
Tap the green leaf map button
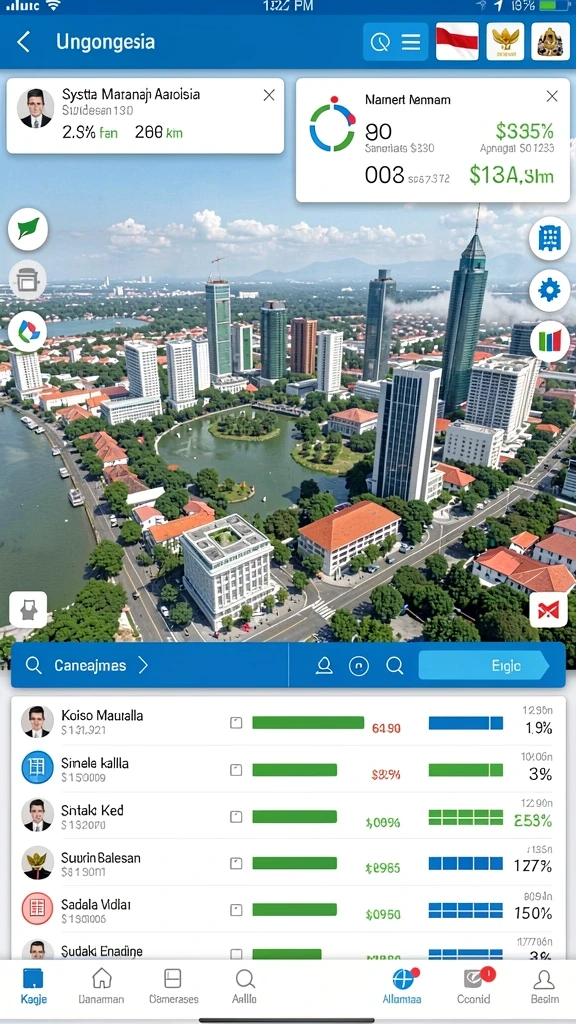pyautogui.click(x=27, y=230)
